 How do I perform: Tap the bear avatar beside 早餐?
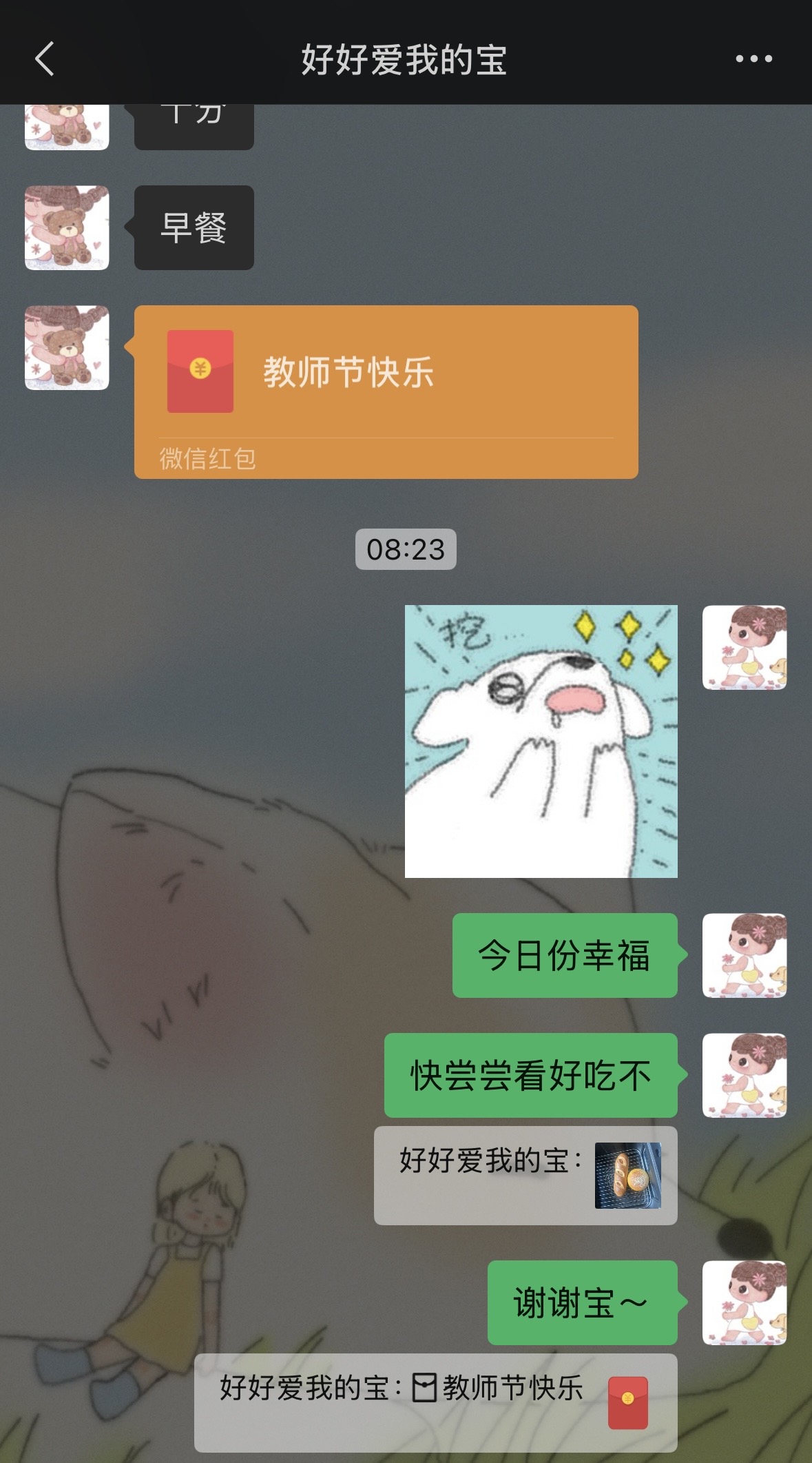[67, 227]
